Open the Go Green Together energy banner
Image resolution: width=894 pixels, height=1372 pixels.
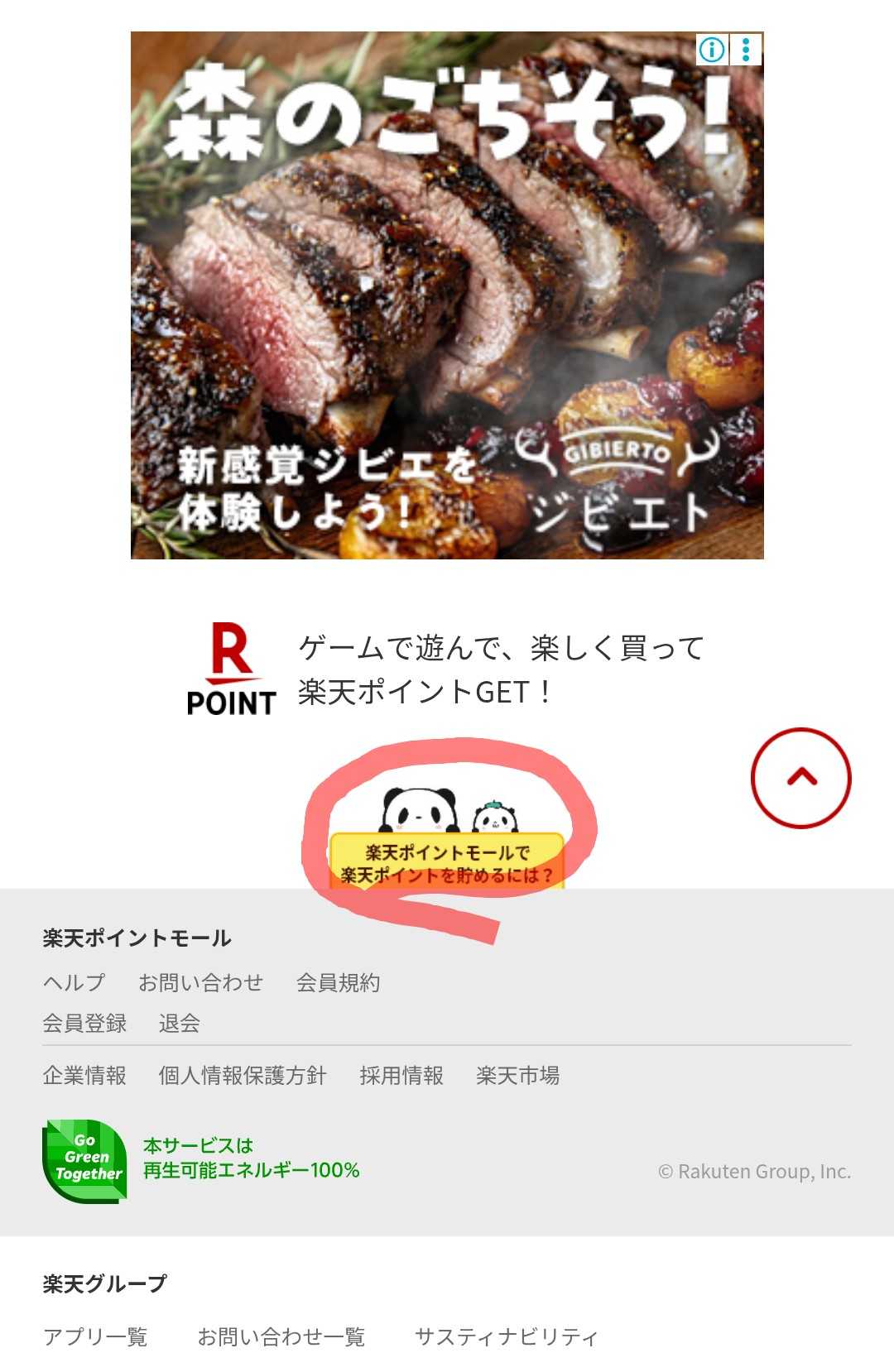201,1159
